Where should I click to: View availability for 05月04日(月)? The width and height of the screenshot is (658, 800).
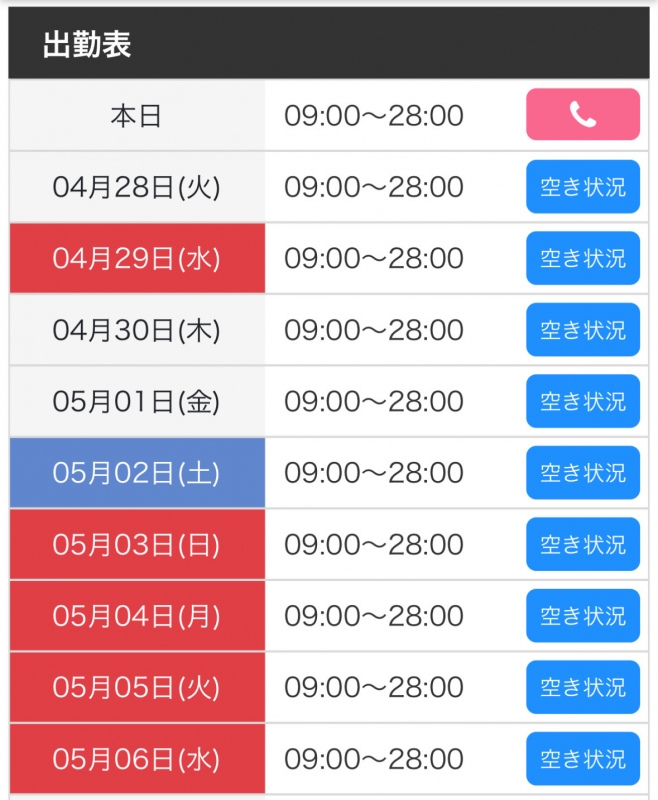(x=583, y=616)
